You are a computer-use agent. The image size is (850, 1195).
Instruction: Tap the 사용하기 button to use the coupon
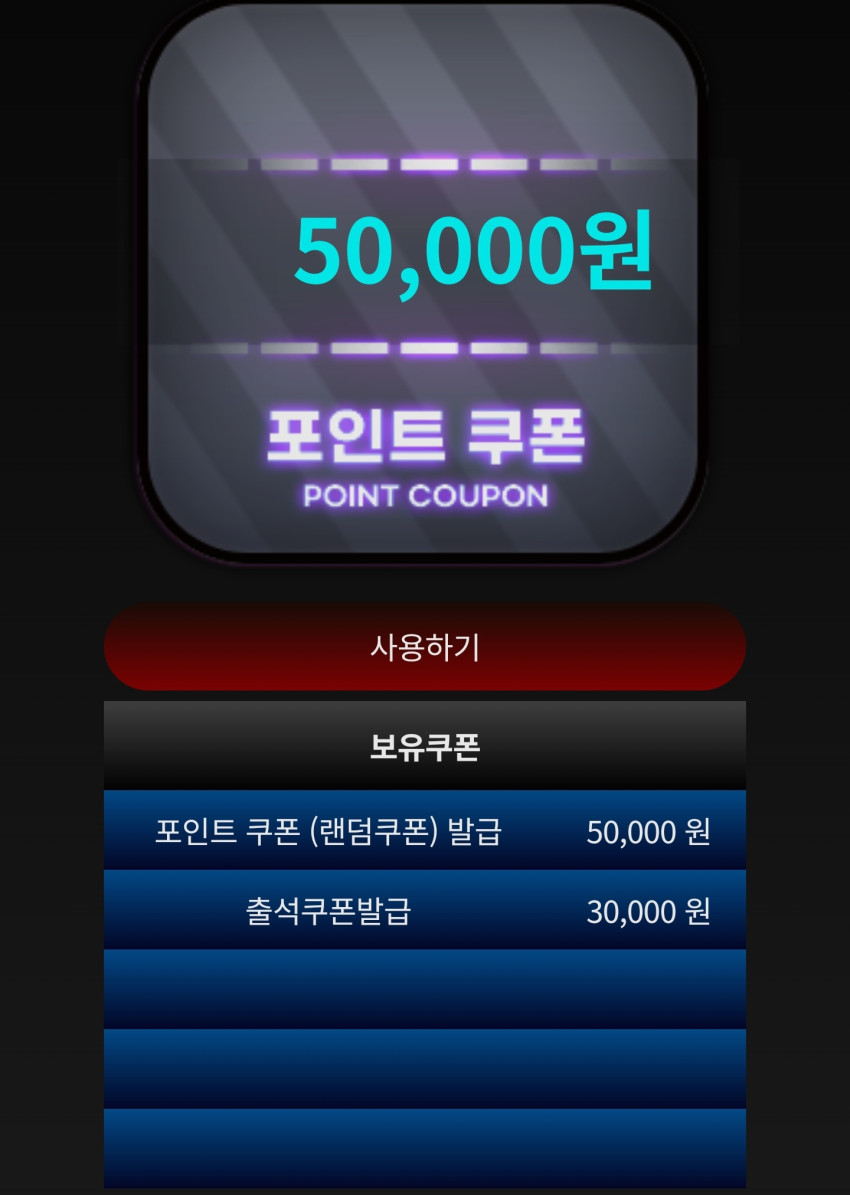click(425, 647)
